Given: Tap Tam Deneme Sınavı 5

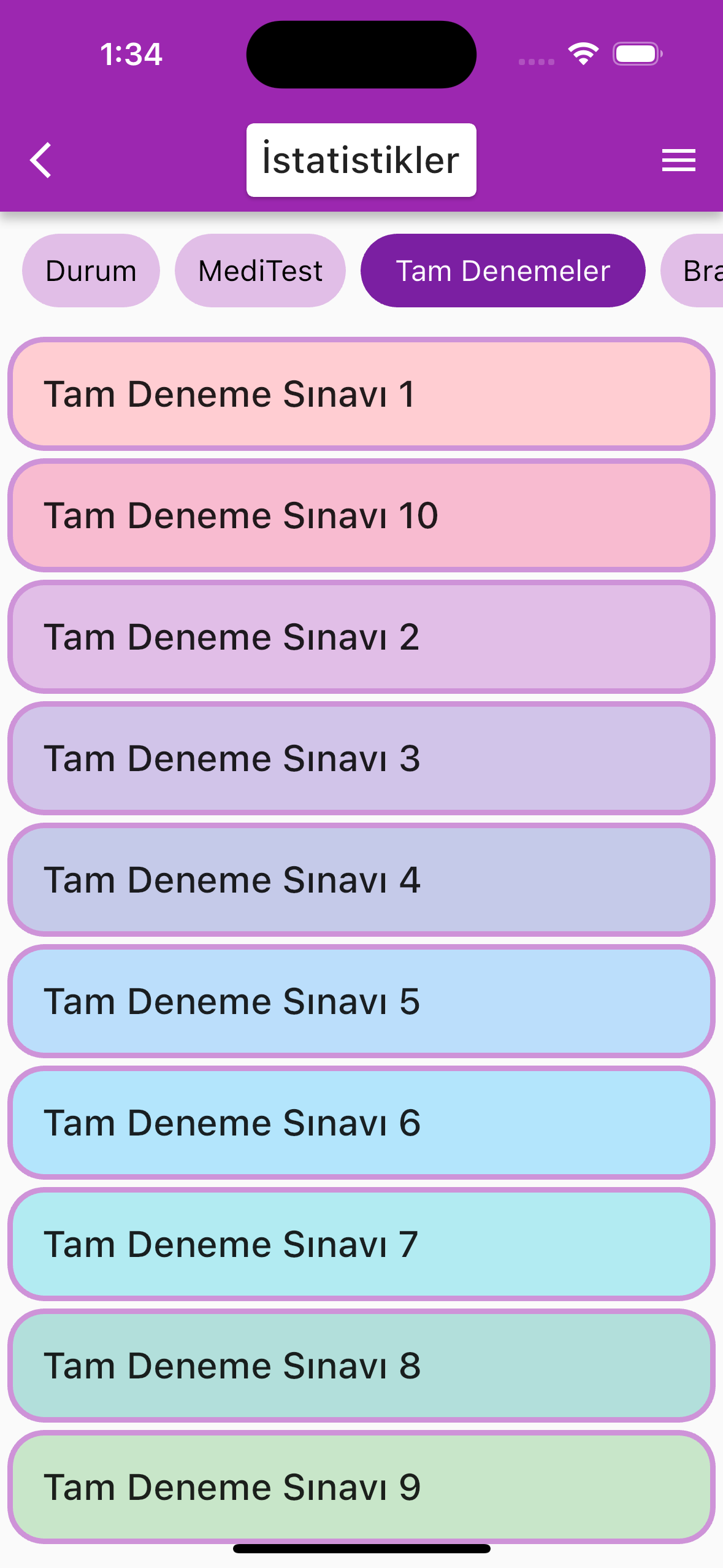Looking at the screenshot, I should coord(361,1001).
